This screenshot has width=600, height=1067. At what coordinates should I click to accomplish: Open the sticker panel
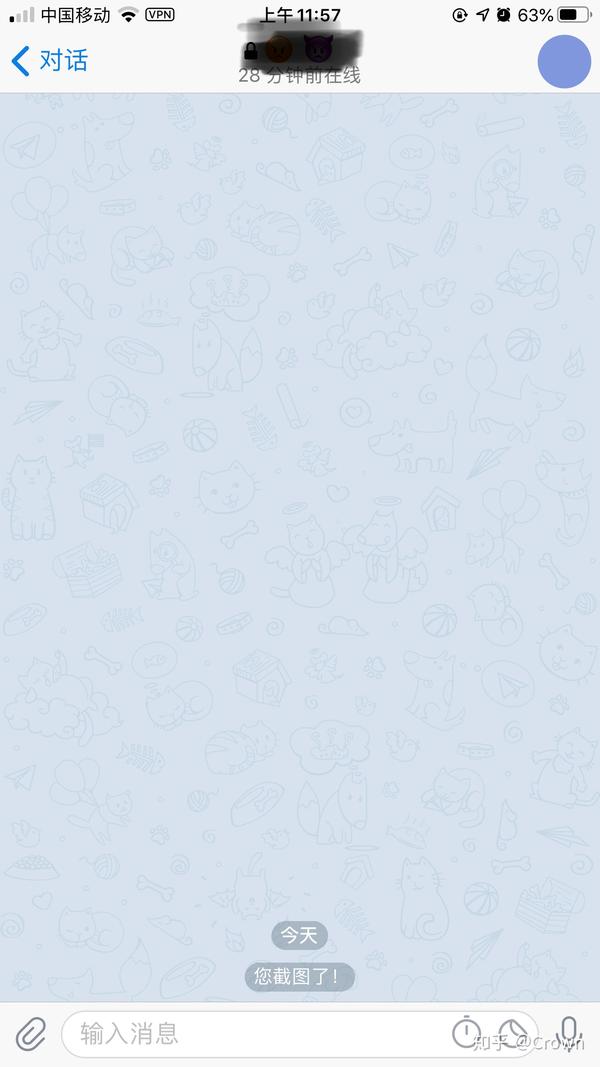click(513, 1032)
